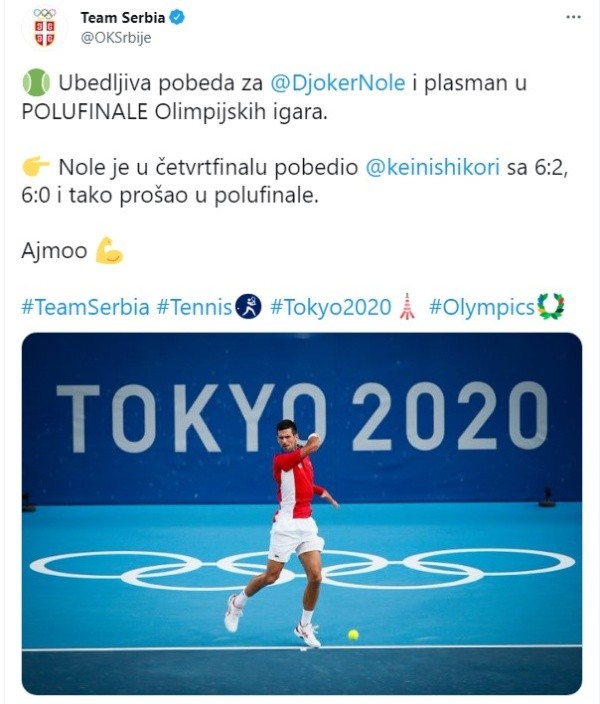View the #Tokyo2020 hashtag feed
This screenshot has height=704, width=600.
(330, 307)
